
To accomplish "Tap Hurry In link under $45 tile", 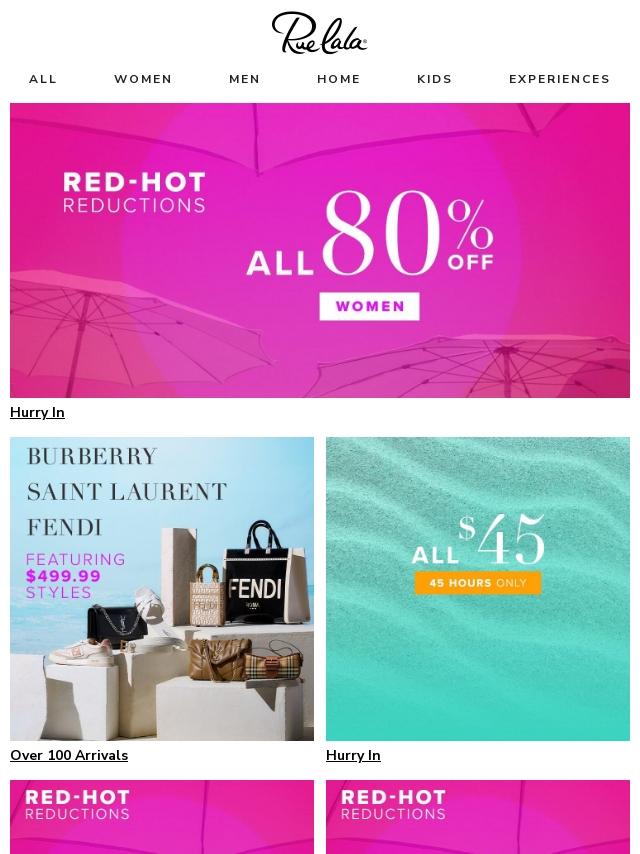I will click(x=353, y=755).
